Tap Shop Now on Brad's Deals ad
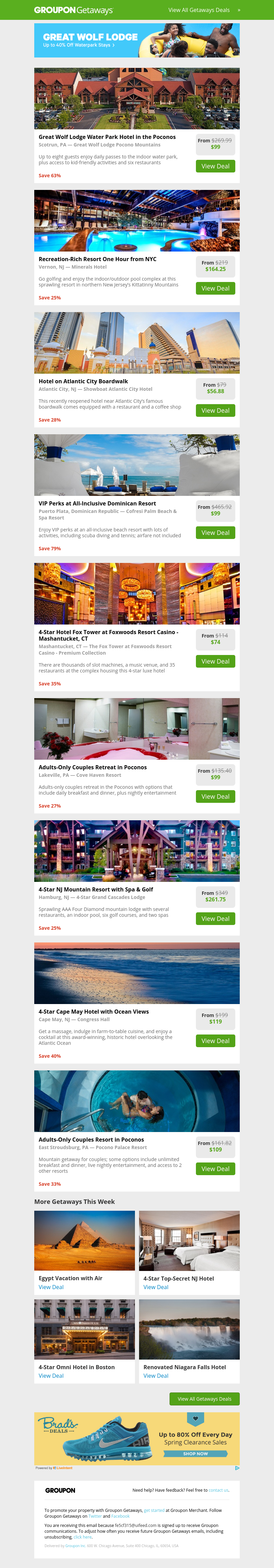Screen dimensions: 274x1568 click(196, 1454)
